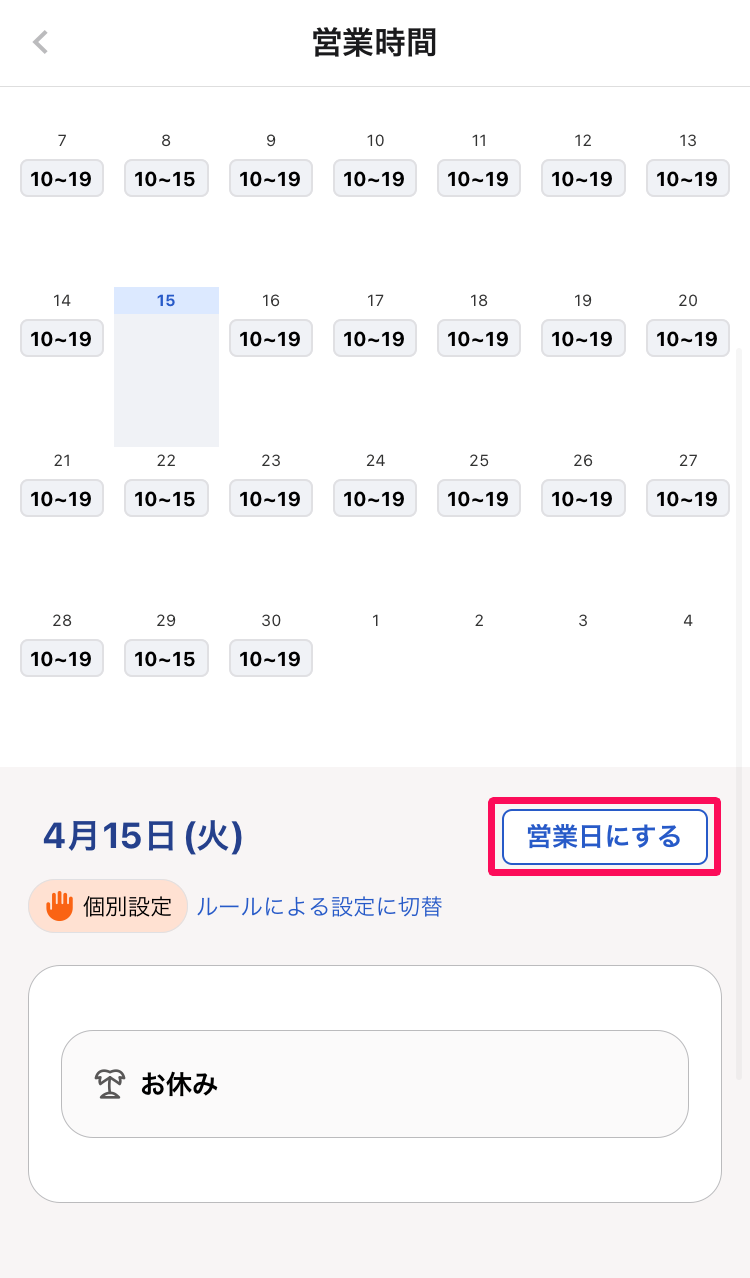Select day 18 on the calendar

(x=479, y=338)
